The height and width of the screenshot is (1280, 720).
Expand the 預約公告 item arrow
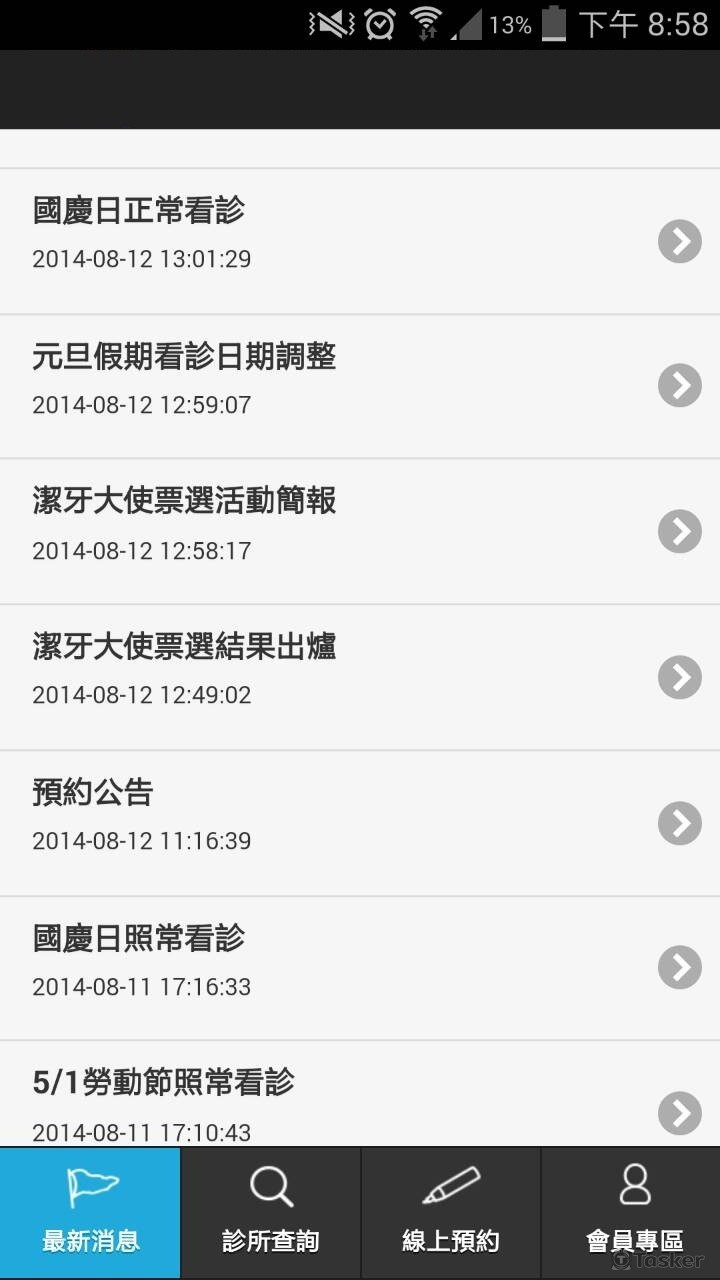[x=680, y=823]
